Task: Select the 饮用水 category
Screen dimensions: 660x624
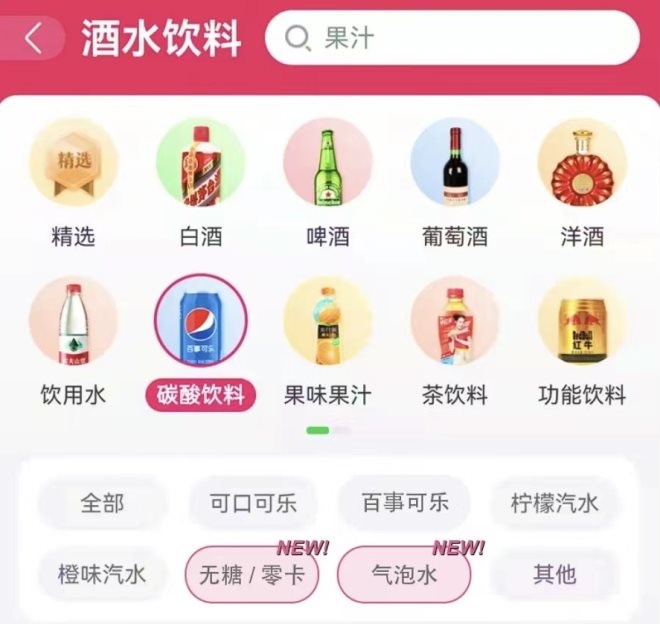Action: point(73,324)
